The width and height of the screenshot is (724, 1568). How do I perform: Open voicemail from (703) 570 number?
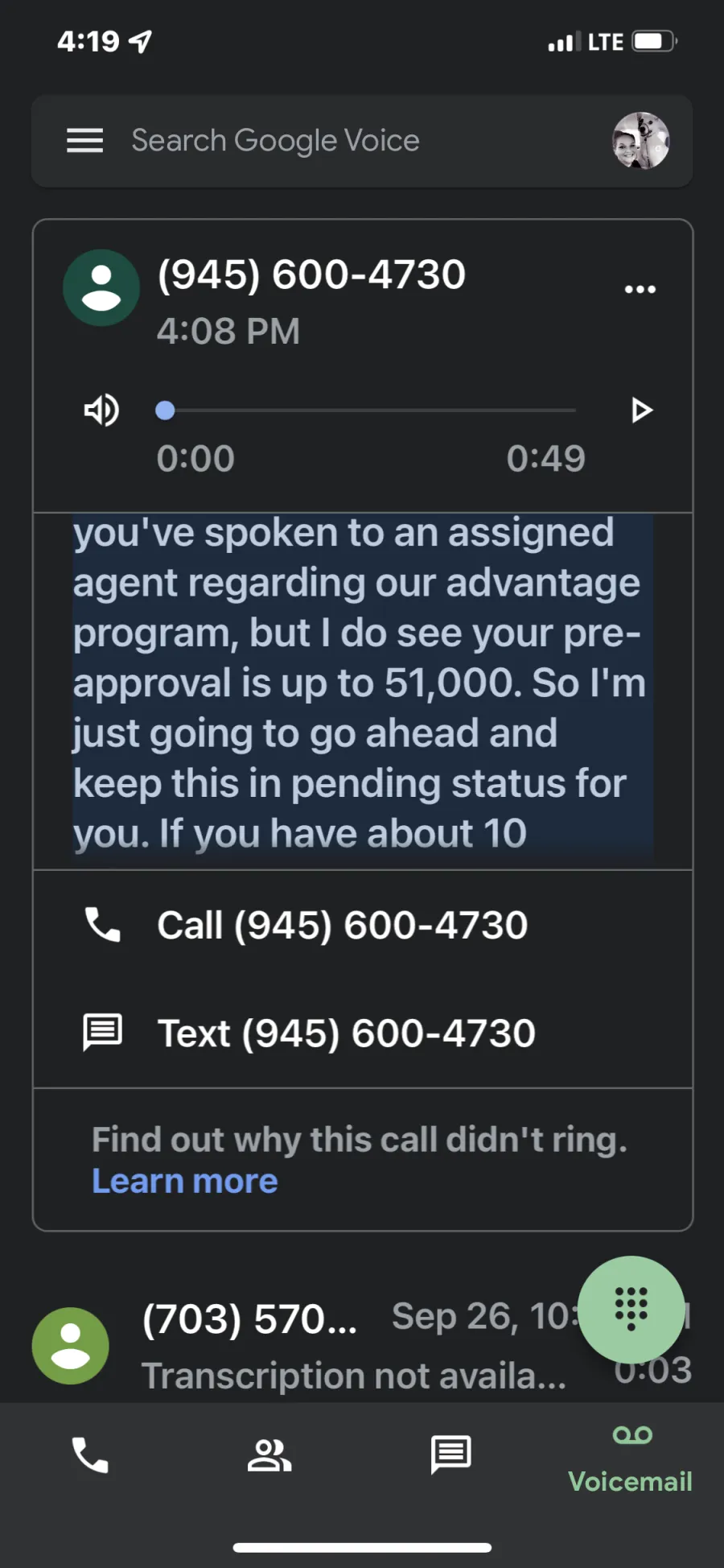click(362, 1345)
